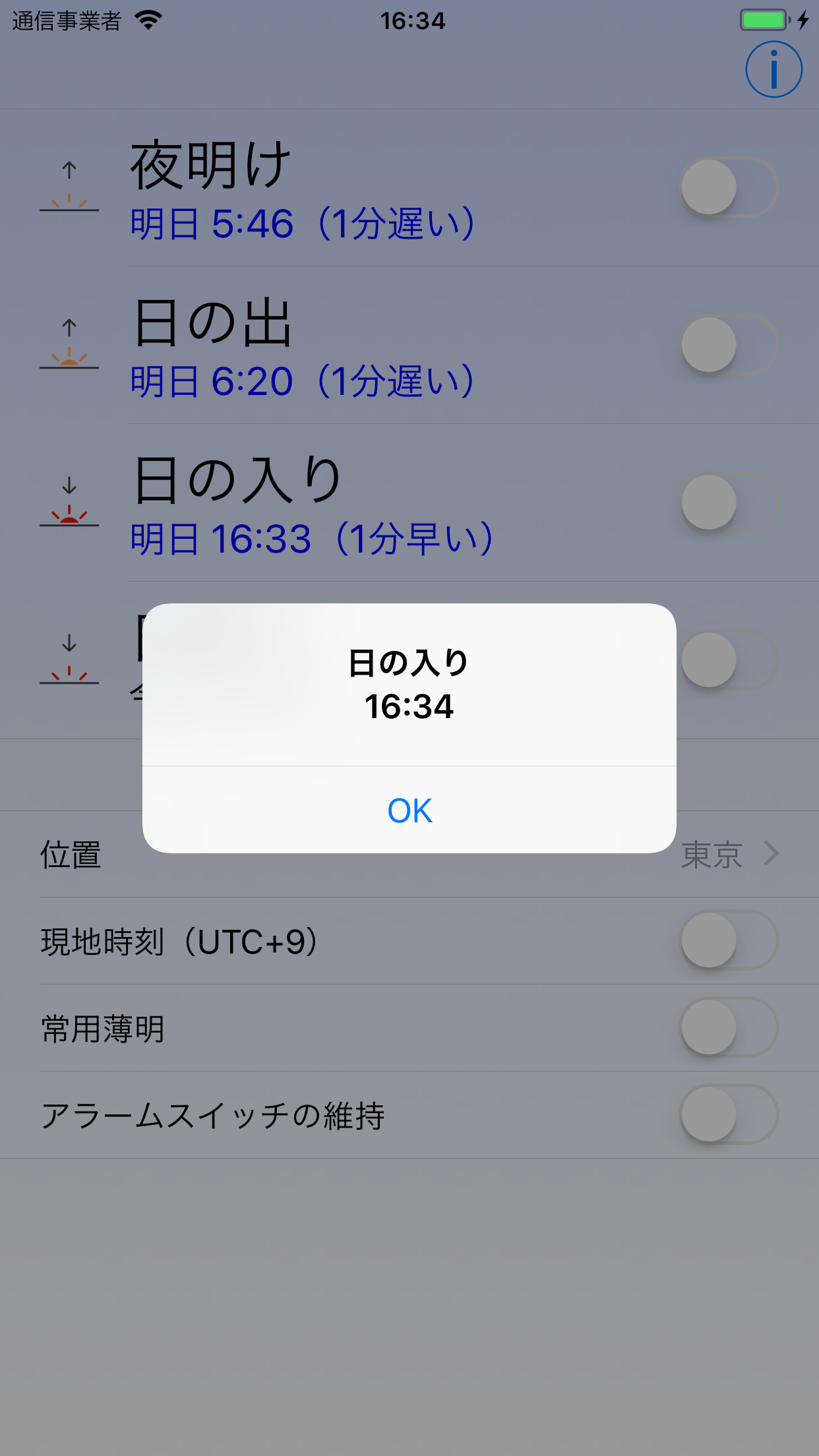Turn on the 日の入り alarm switch
The image size is (819, 1456).
click(729, 502)
